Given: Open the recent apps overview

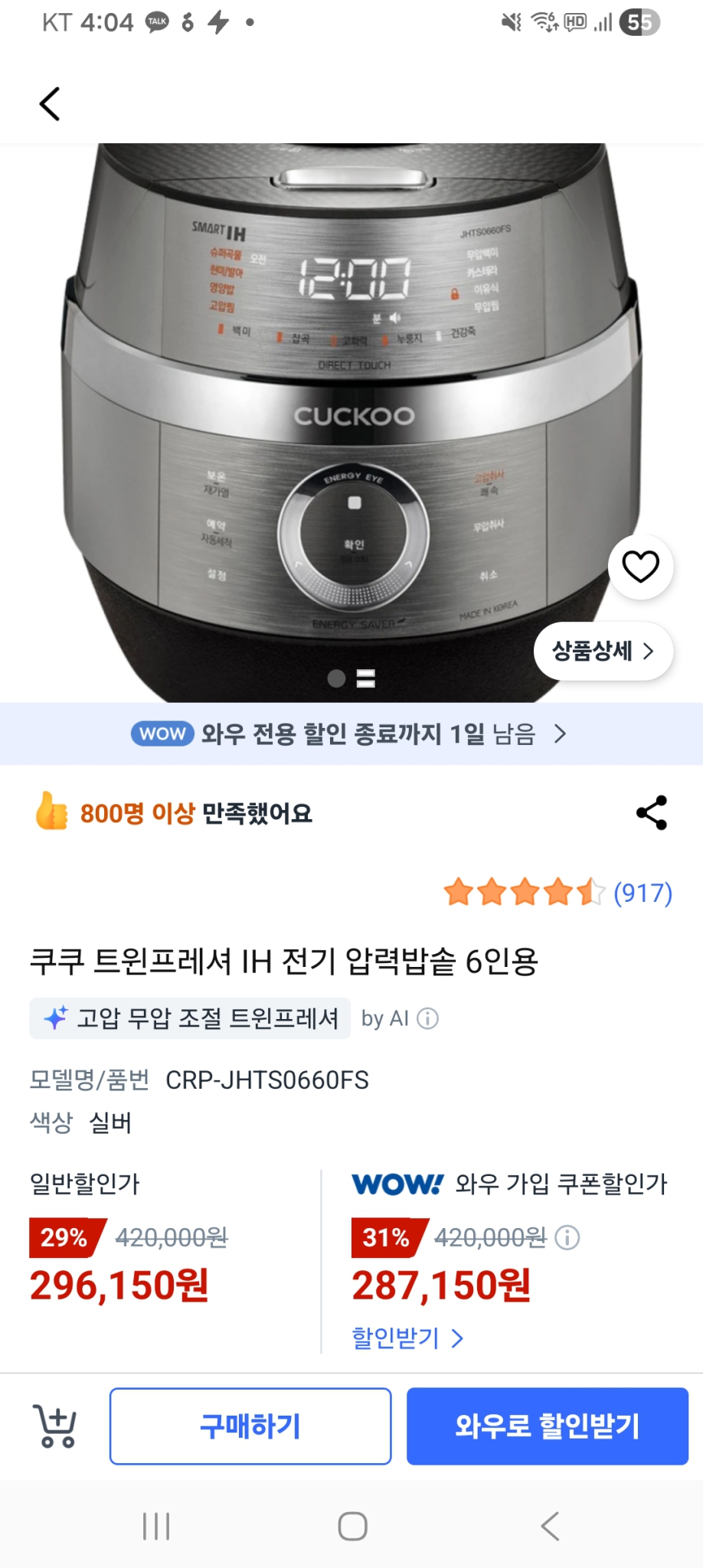Looking at the screenshot, I should click(x=155, y=1526).
